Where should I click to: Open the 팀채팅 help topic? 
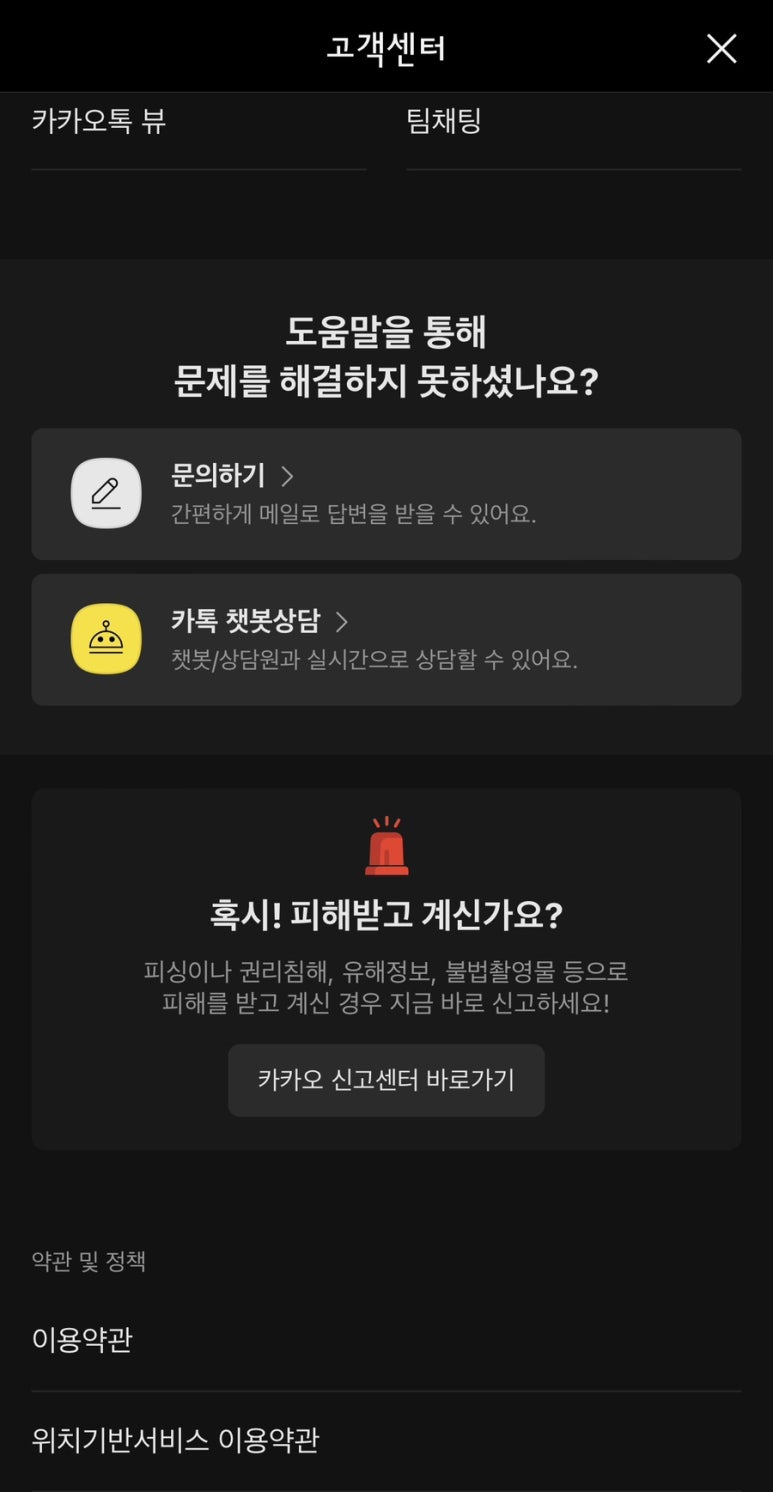coord(444,122)
